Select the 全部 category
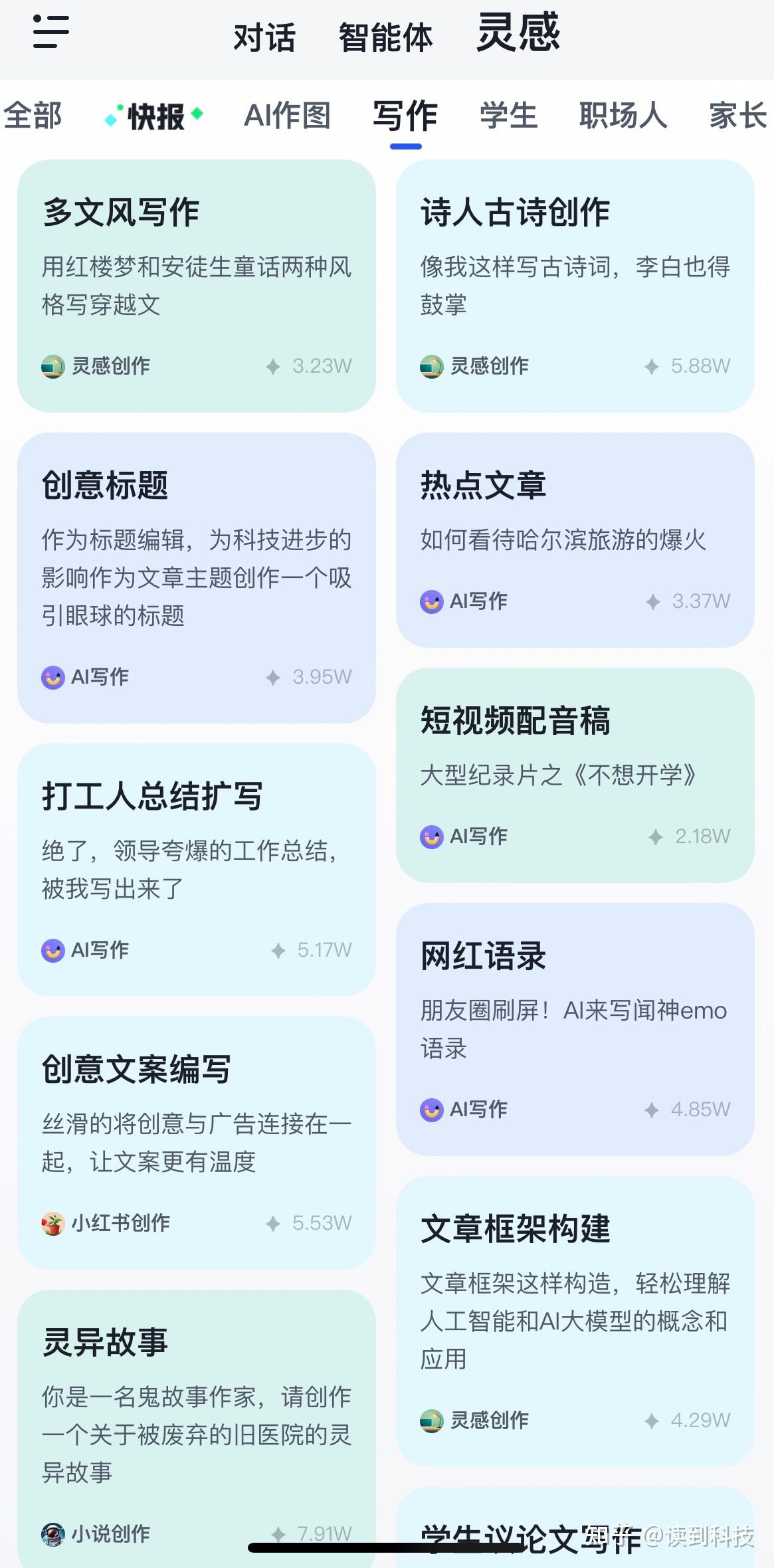The image size is (774, 1568). 33,116
